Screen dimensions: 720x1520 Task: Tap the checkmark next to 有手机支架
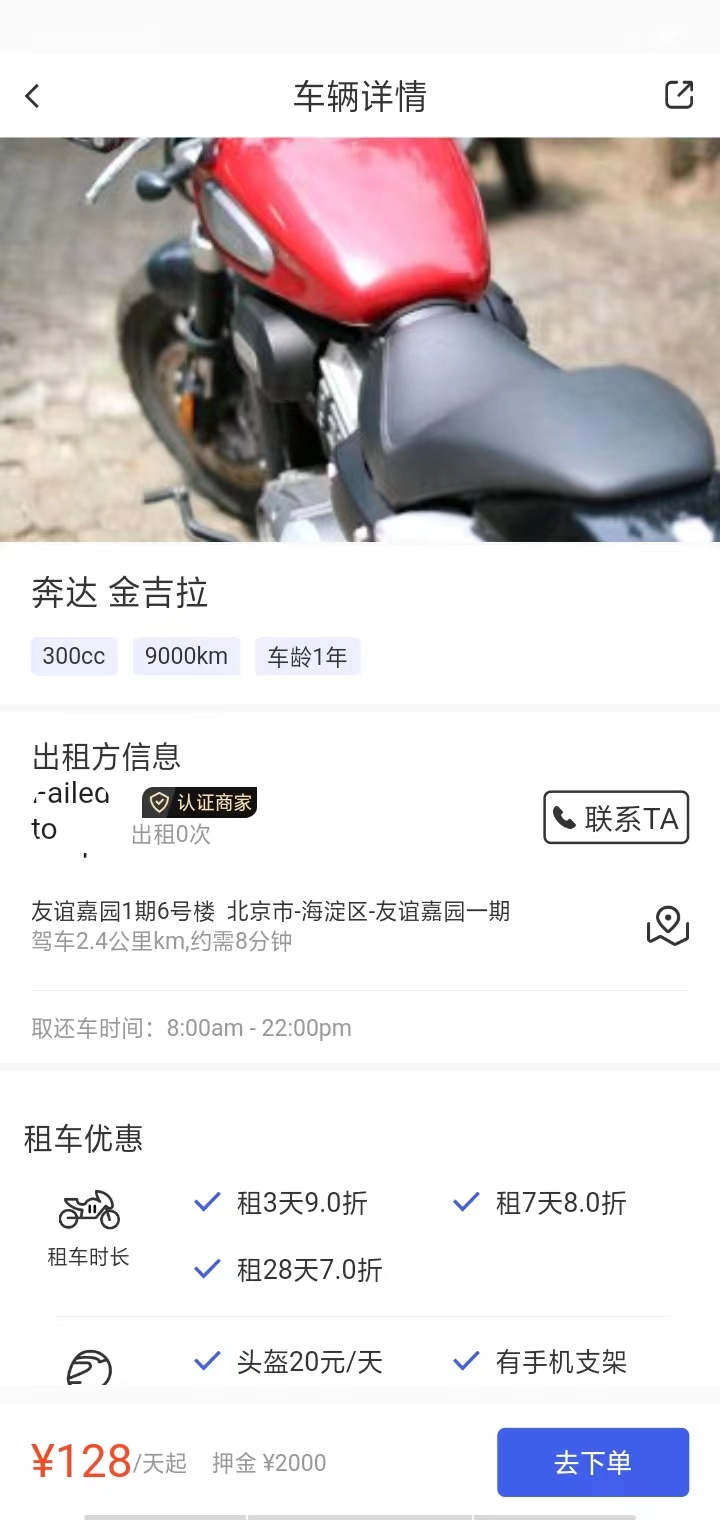point(464,1361)
